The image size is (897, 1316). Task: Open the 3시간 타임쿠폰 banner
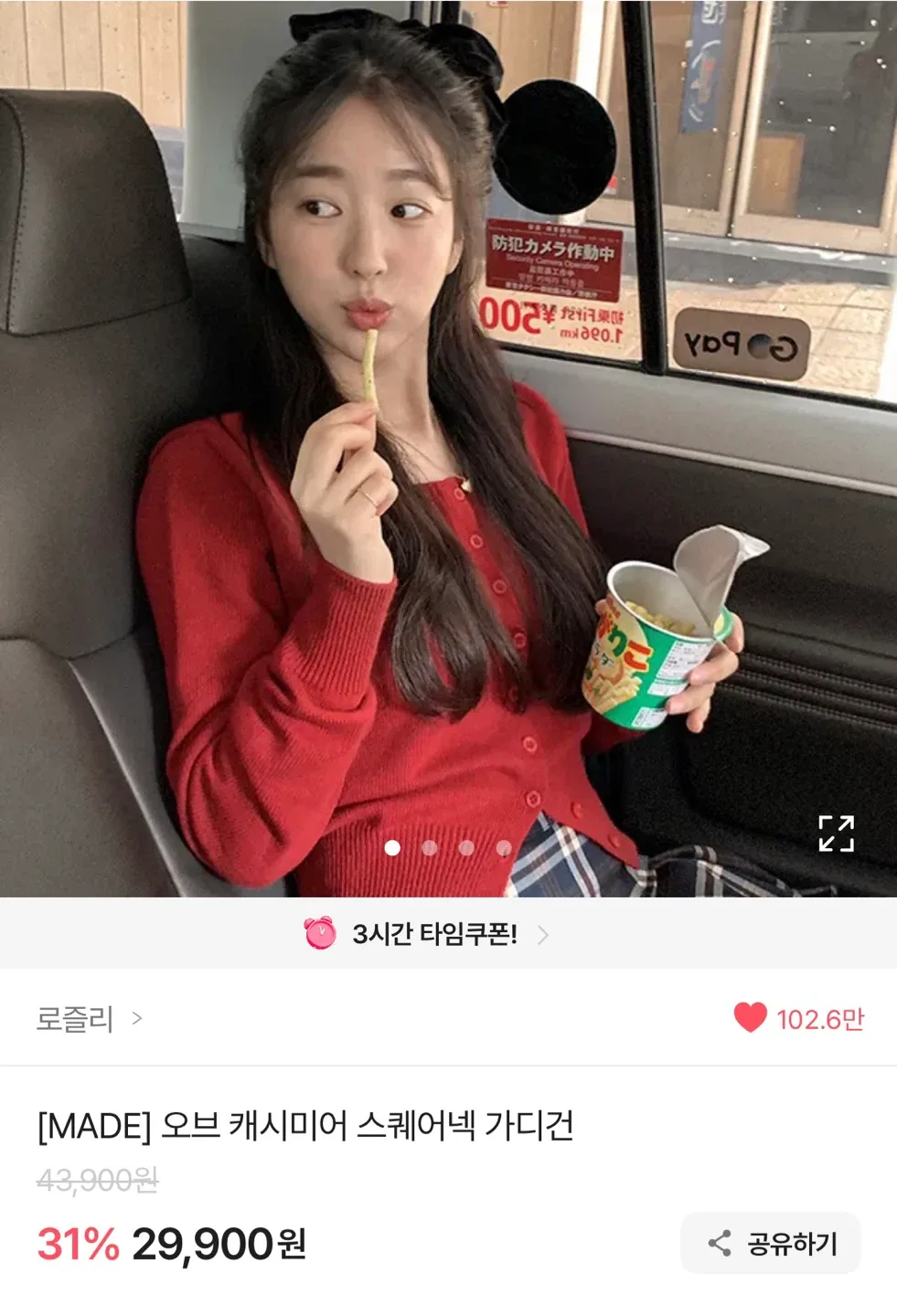pos(428,934)
